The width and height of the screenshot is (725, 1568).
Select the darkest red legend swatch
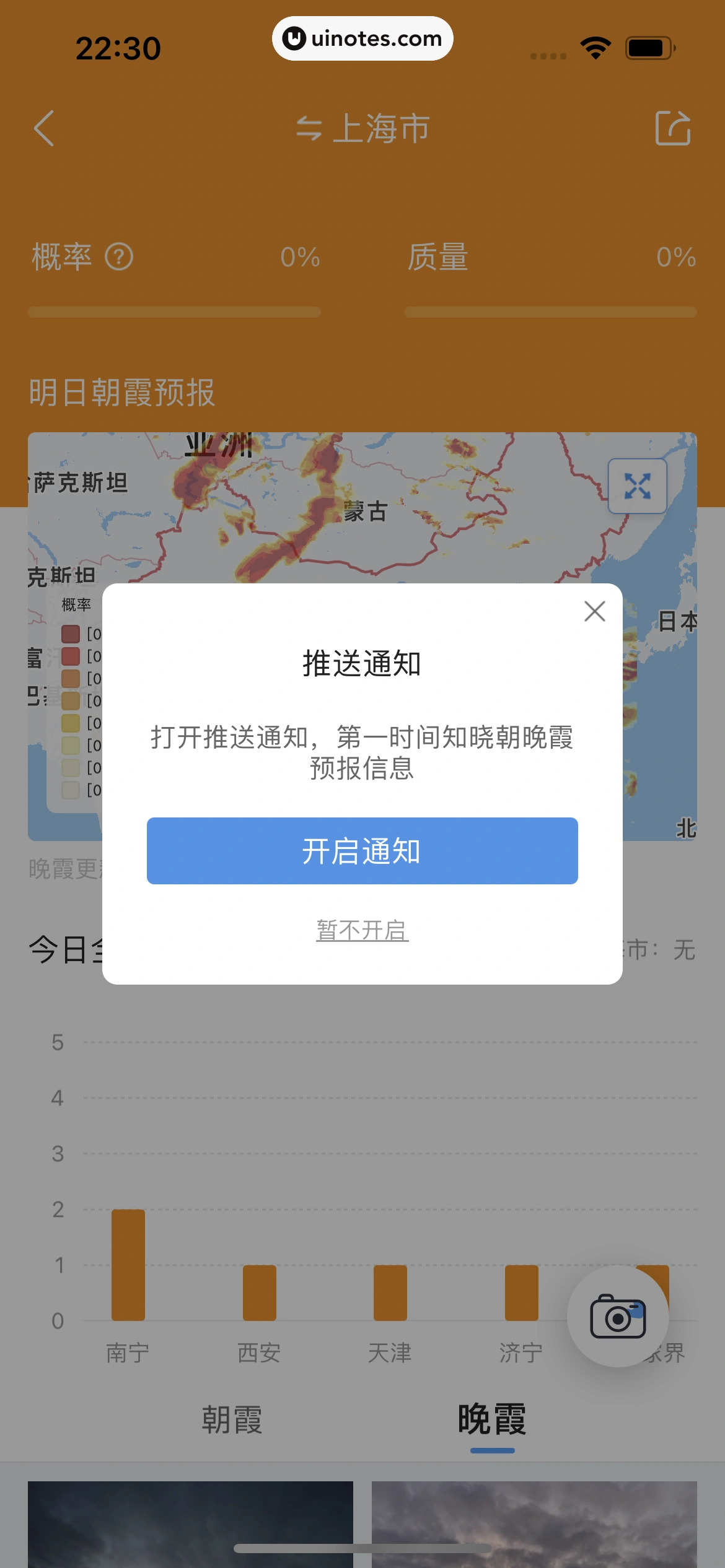69,634
